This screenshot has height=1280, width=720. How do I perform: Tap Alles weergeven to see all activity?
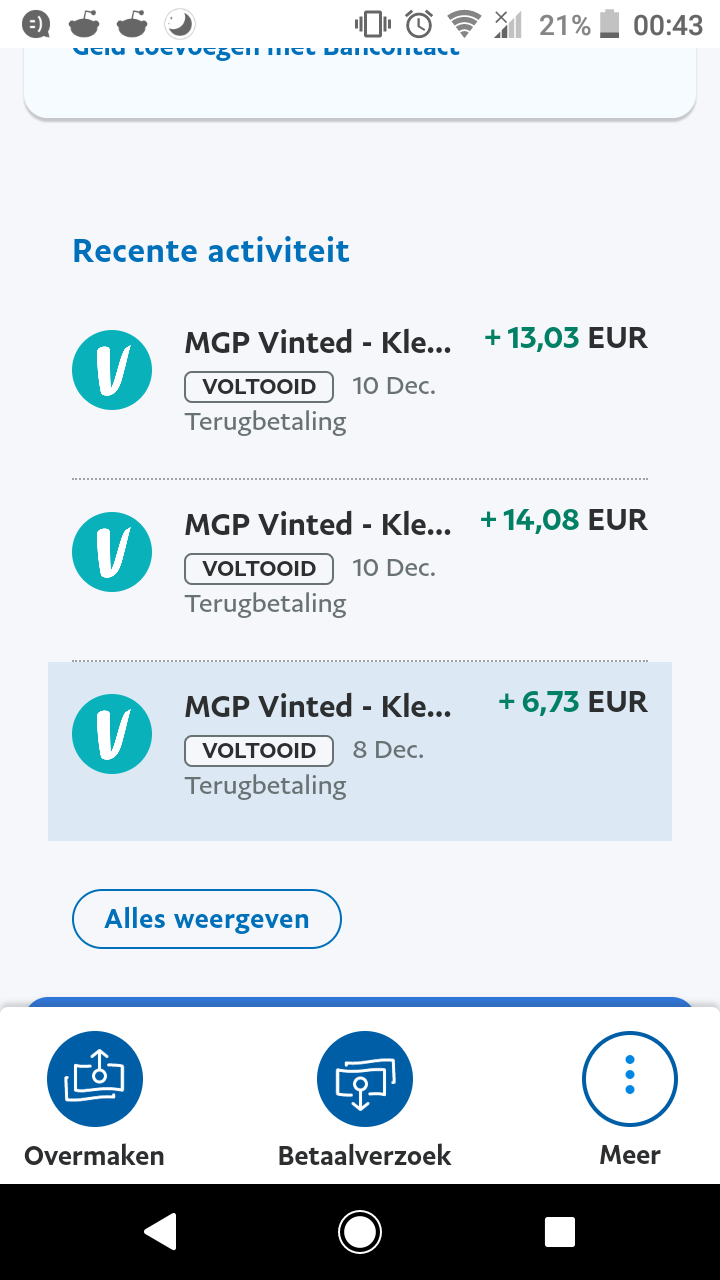(207, 919)
